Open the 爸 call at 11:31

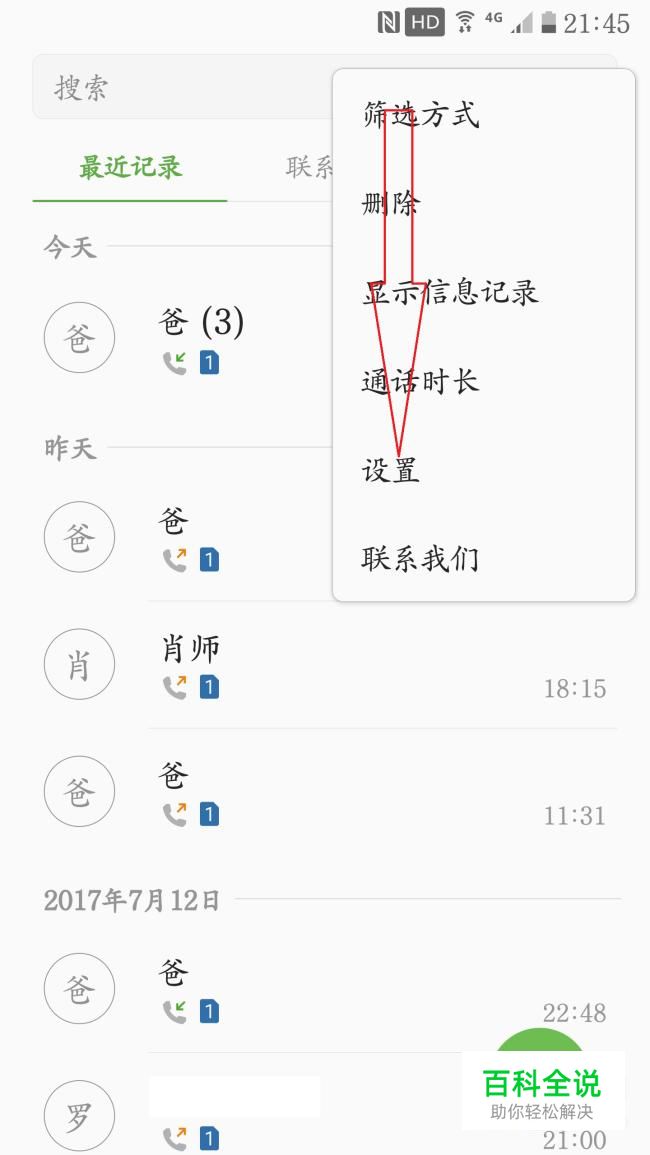coord(325,792)
